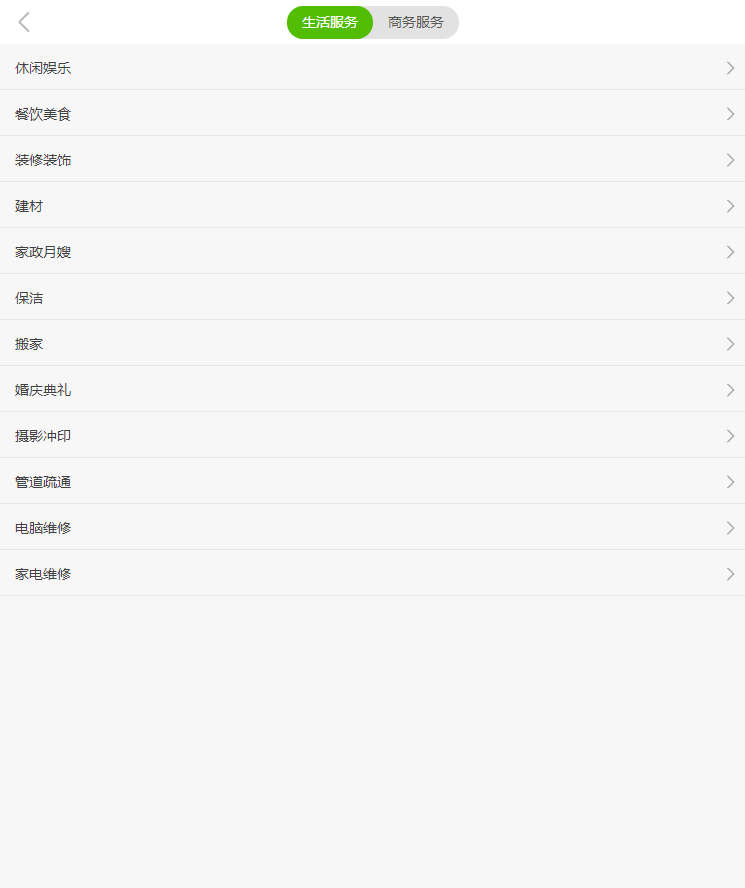The width and height of the screenshot is (745, 888).
Task: Open the 装修装饰 category
Action: pyautogui.click(x=372, y=160)
